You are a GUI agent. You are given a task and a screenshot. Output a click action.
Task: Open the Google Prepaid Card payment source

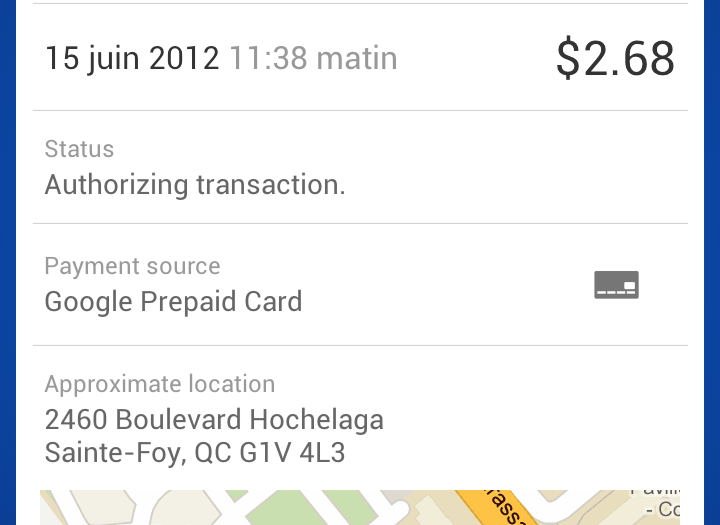point(360,285)
